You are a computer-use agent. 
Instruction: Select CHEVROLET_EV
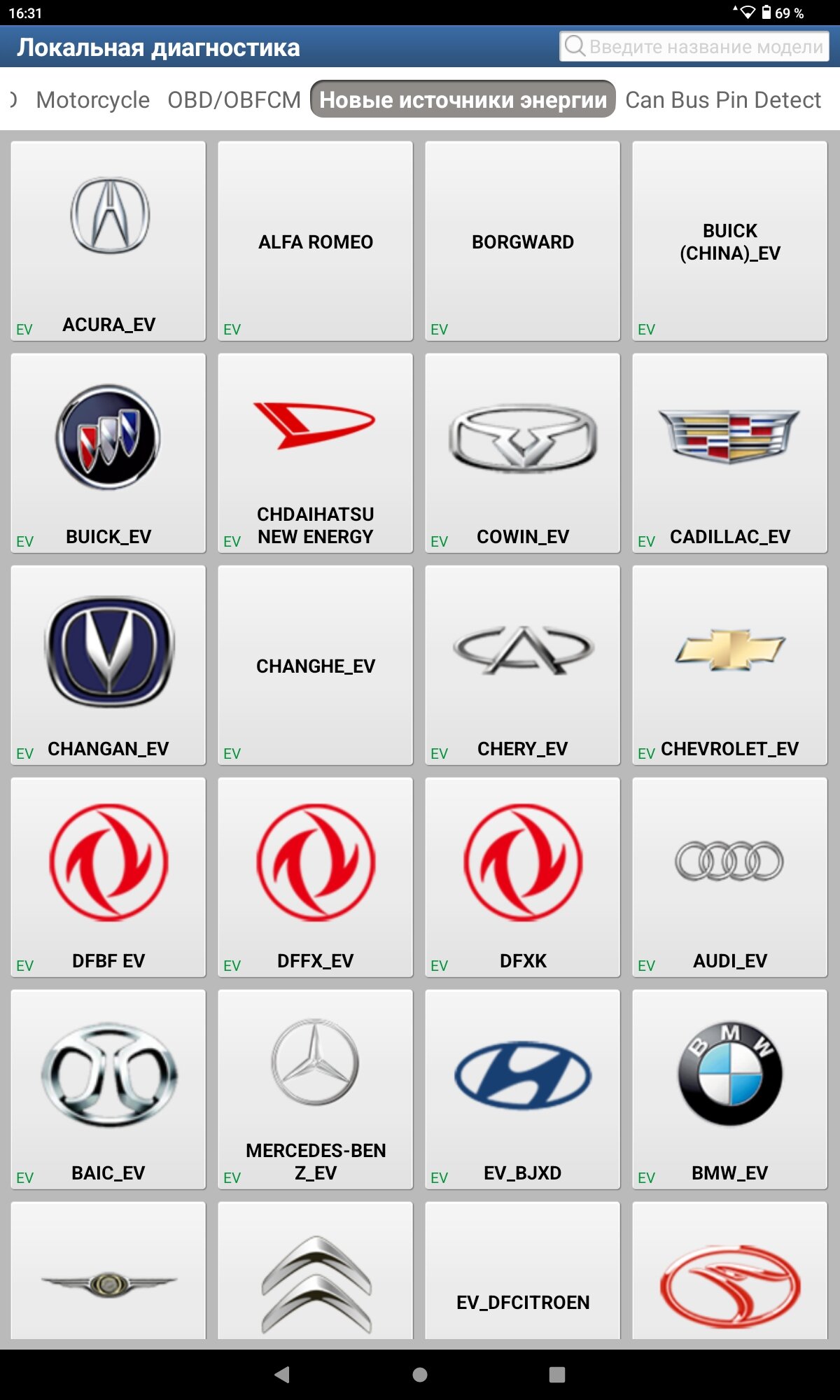[730, 666]
